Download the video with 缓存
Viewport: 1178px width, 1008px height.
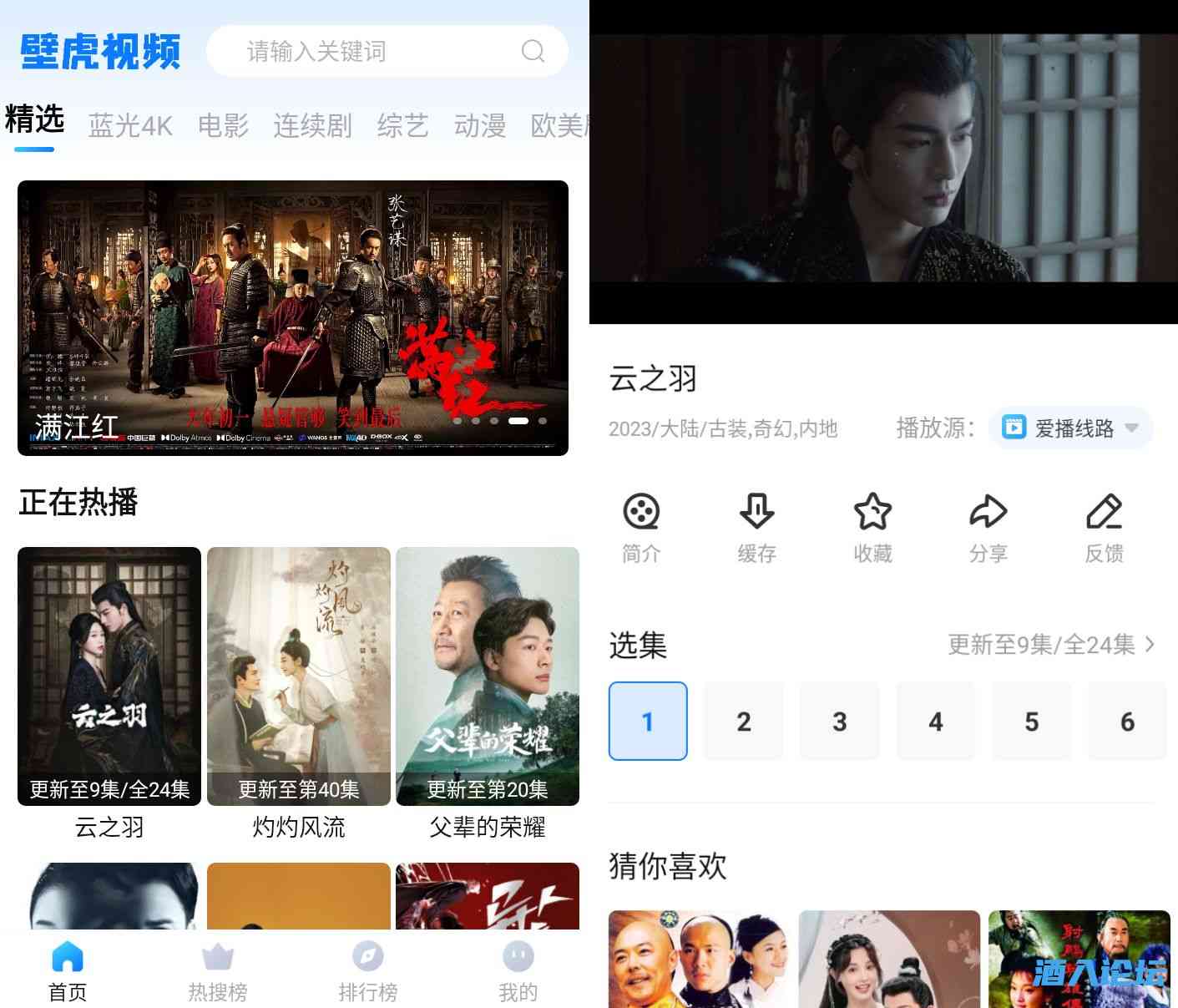[x=757, y=528]
